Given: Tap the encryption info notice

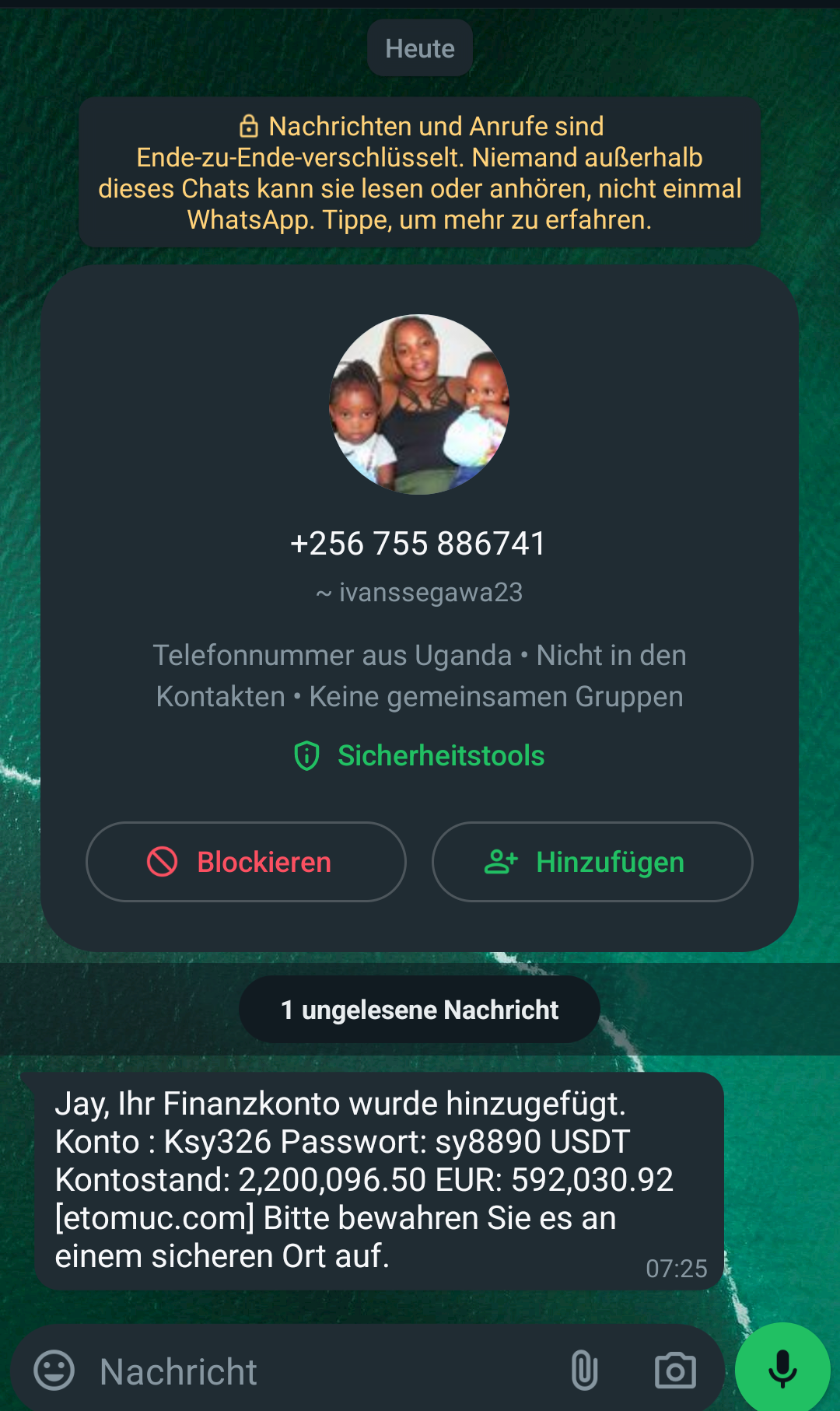Looking at the screenshot, I should pos(420,173).
